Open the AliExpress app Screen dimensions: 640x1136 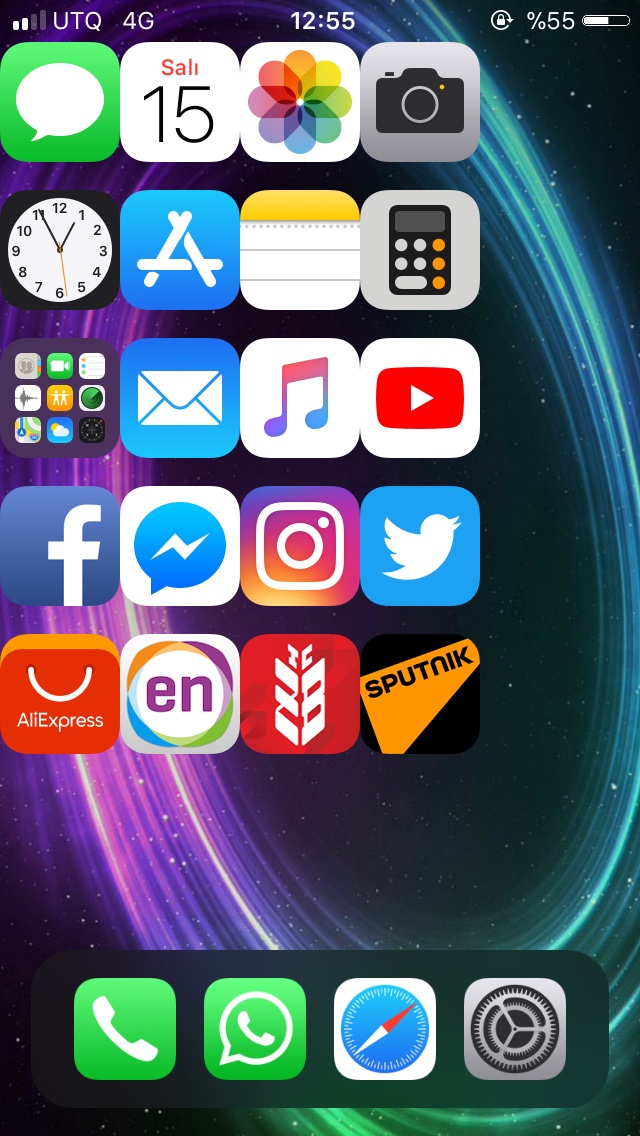point(60,694)
